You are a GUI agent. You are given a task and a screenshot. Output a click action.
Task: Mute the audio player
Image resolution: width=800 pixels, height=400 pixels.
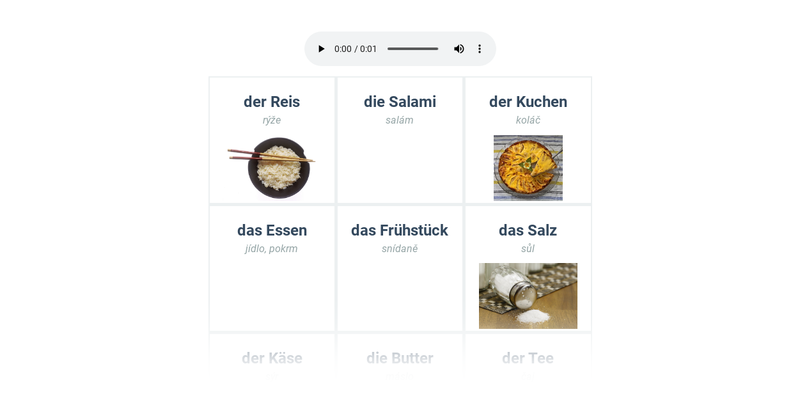(459, 49)
